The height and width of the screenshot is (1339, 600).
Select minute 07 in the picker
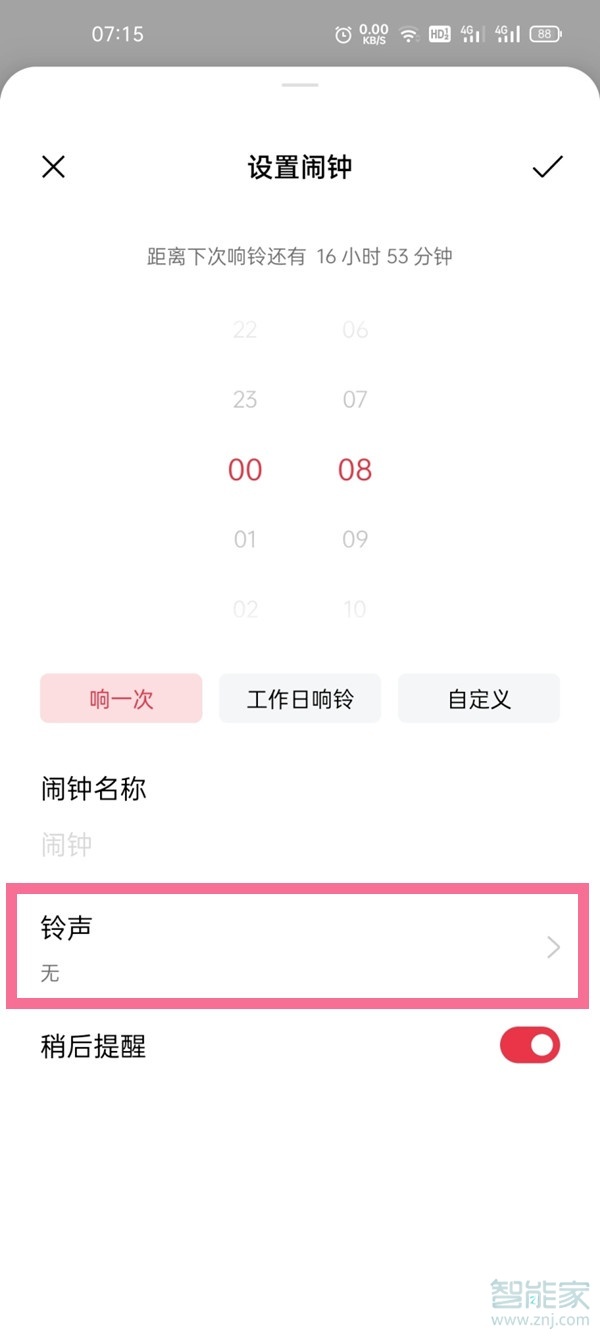(x=355, y=399)
